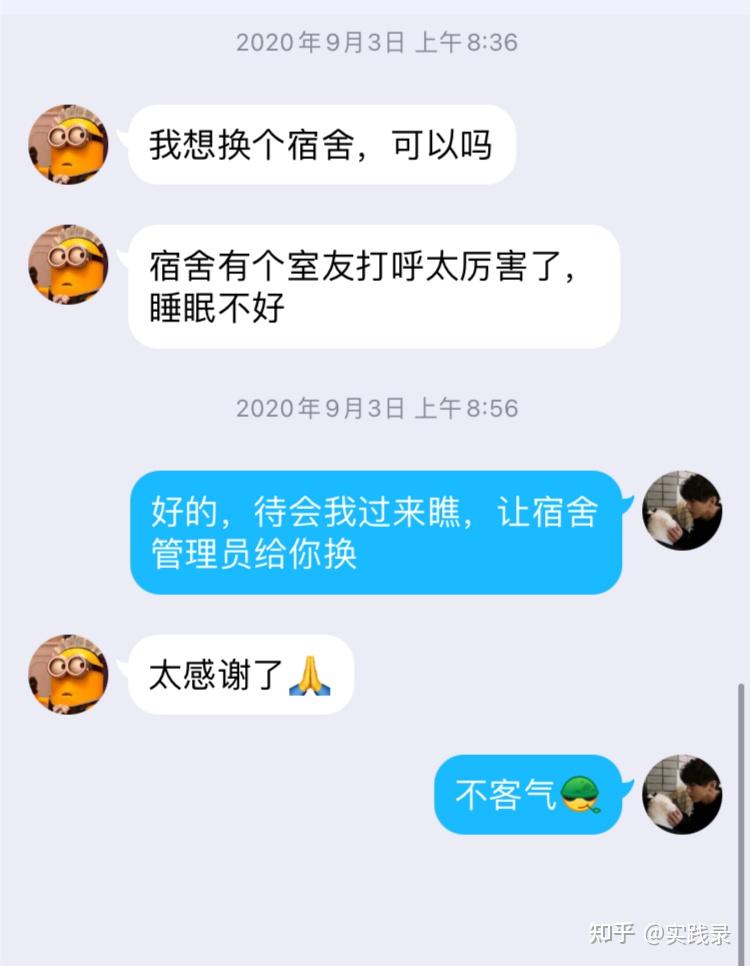Open the minion avatar beside "太感谢了"
Image resolution: width=750 pixels, height=966 pixels.
68,674
